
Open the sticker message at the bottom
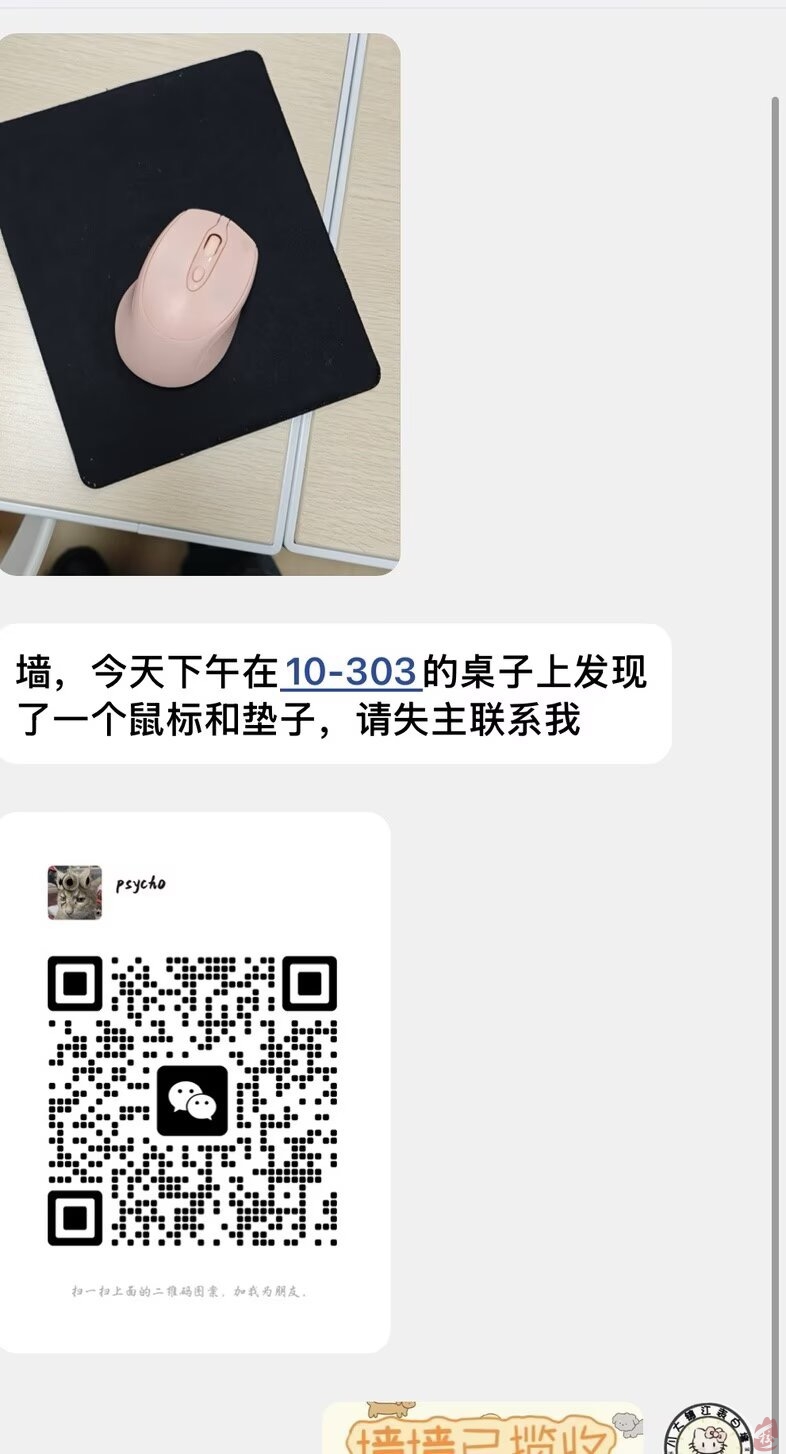482,1431
